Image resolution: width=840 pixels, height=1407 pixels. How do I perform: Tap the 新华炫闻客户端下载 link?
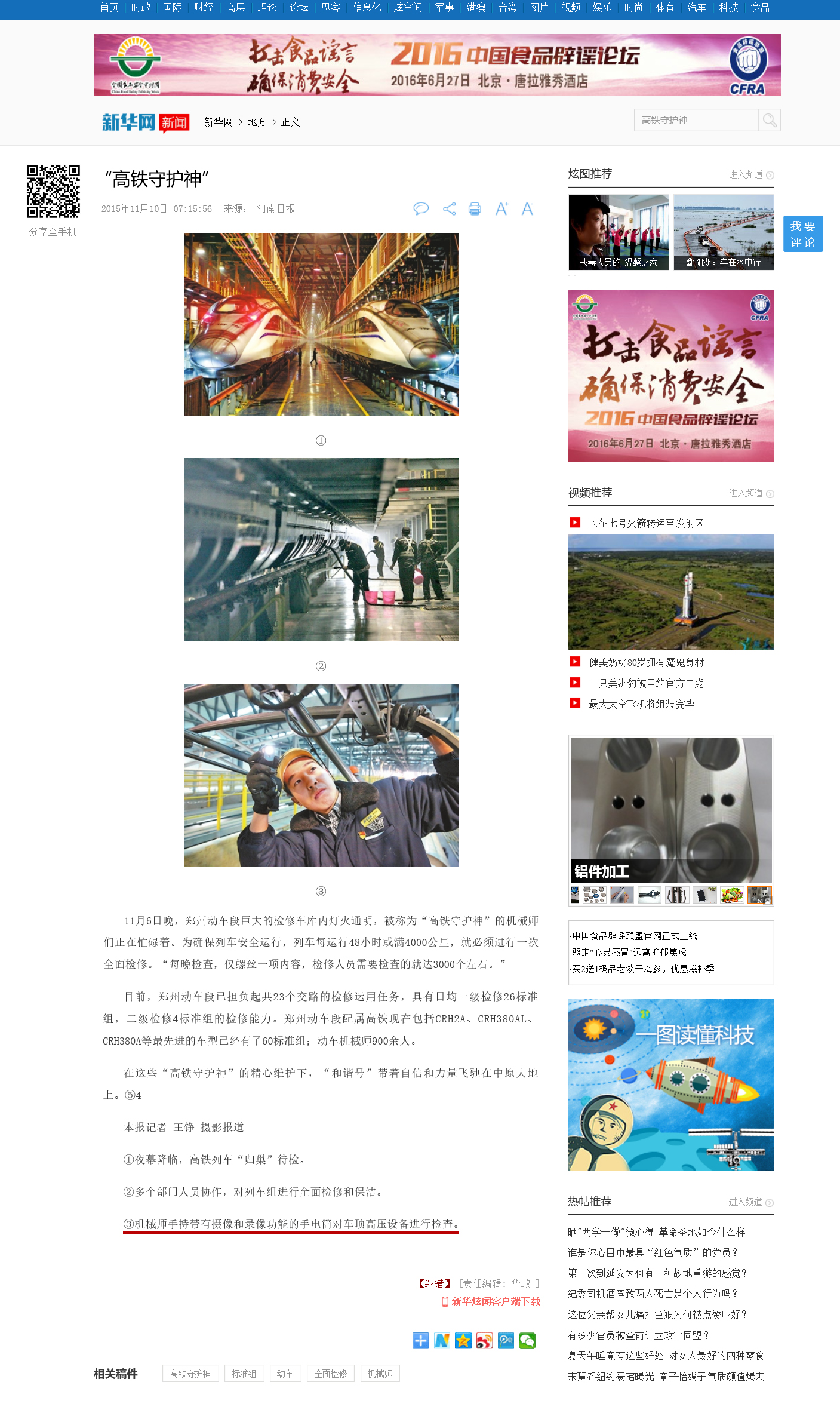coord(496,1301)
